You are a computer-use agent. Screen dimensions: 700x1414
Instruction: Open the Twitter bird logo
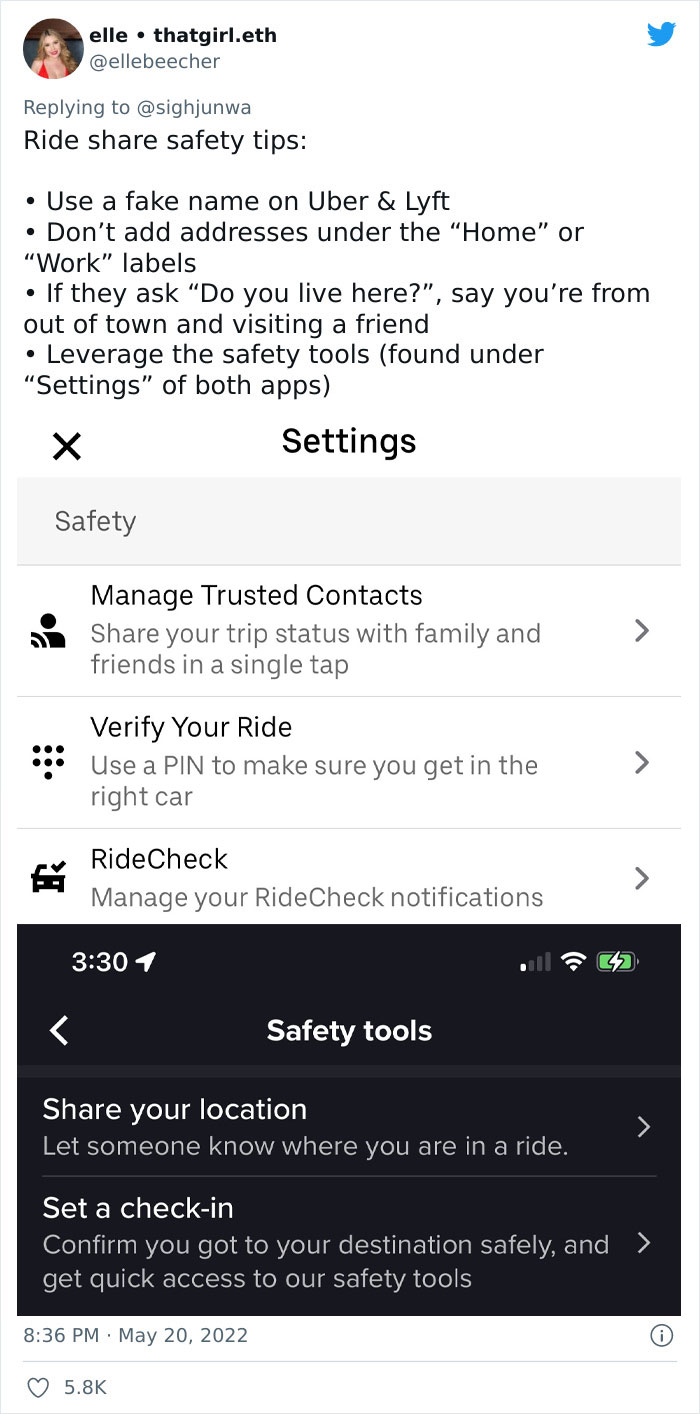(x=661, y=35)
